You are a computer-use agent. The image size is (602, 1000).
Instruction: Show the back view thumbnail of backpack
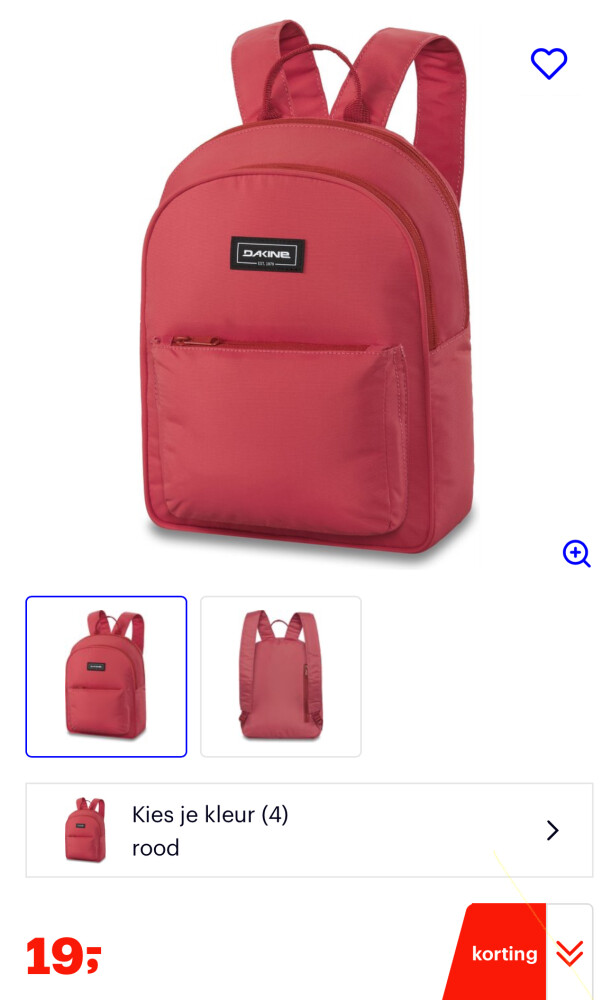coord(281,676)
